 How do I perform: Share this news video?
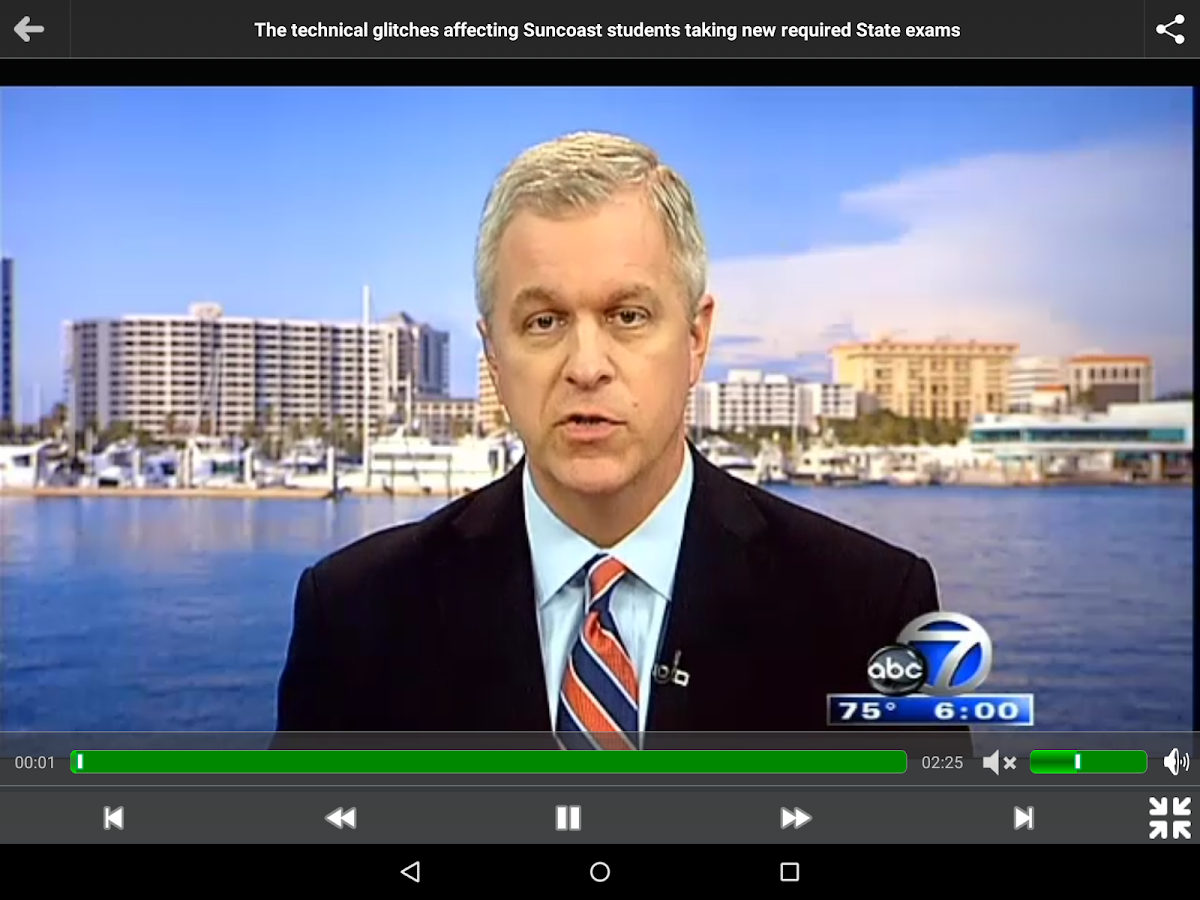point(1170,29)
